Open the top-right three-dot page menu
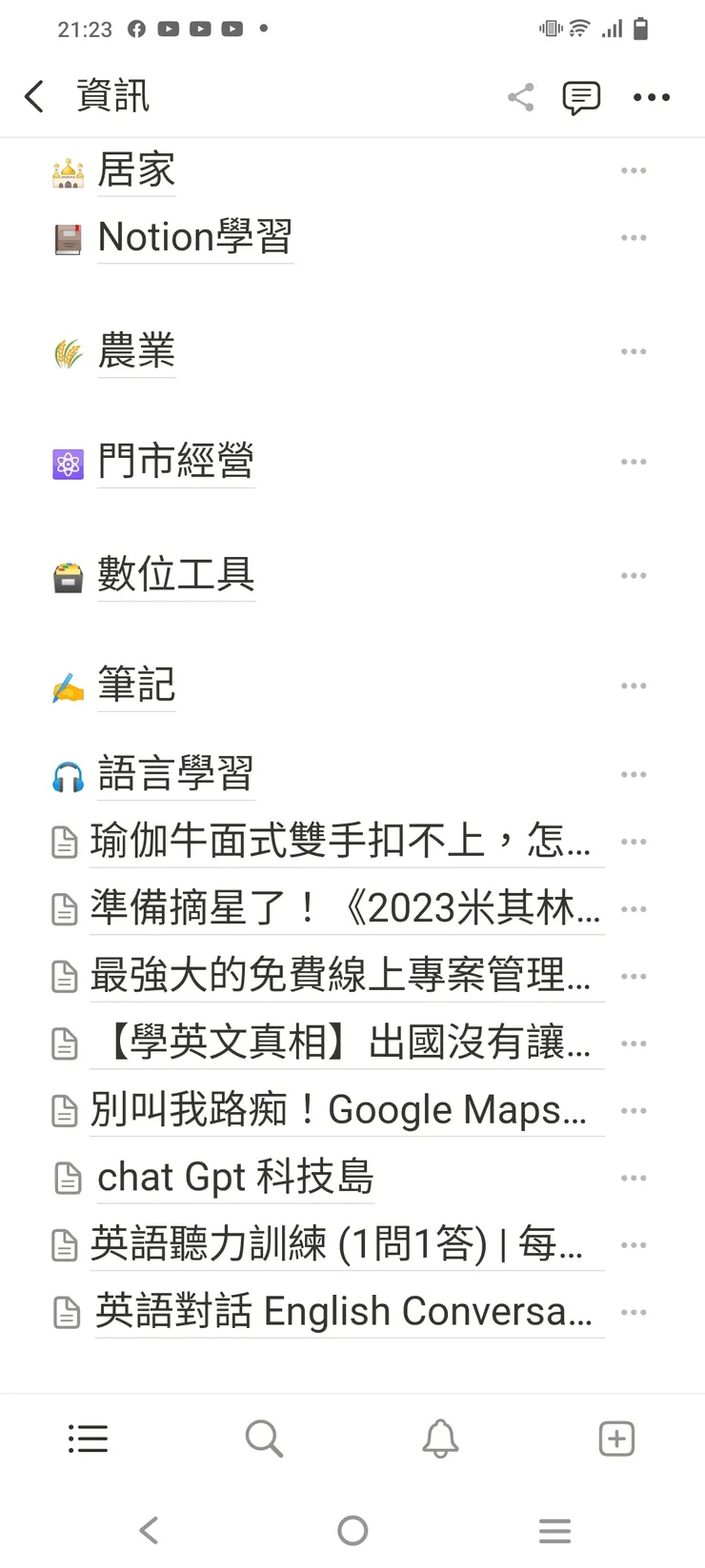The image size is (705, 1568). point(651,97)
